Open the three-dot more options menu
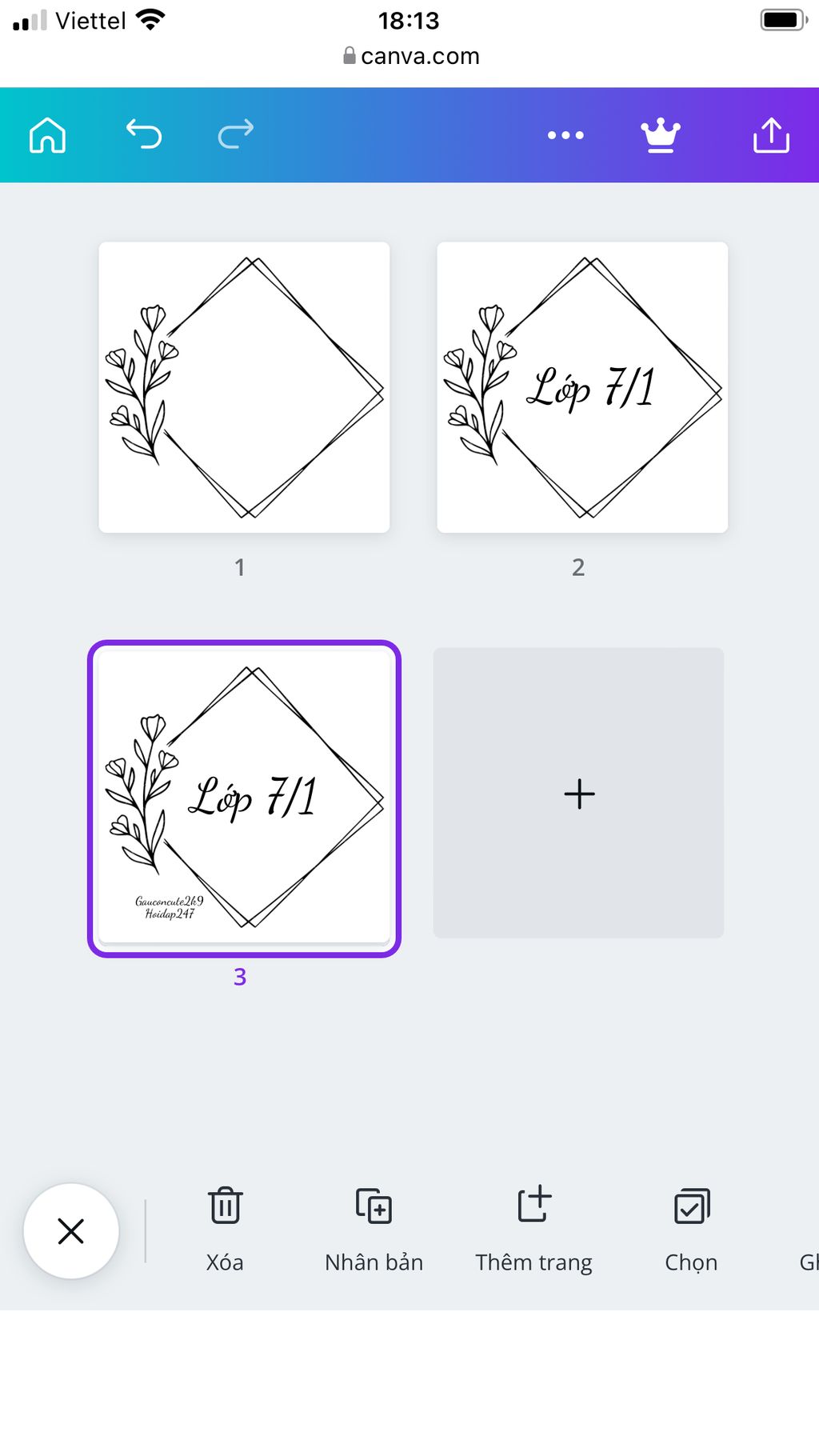819x1456 pixels. [x=565, y=135]
